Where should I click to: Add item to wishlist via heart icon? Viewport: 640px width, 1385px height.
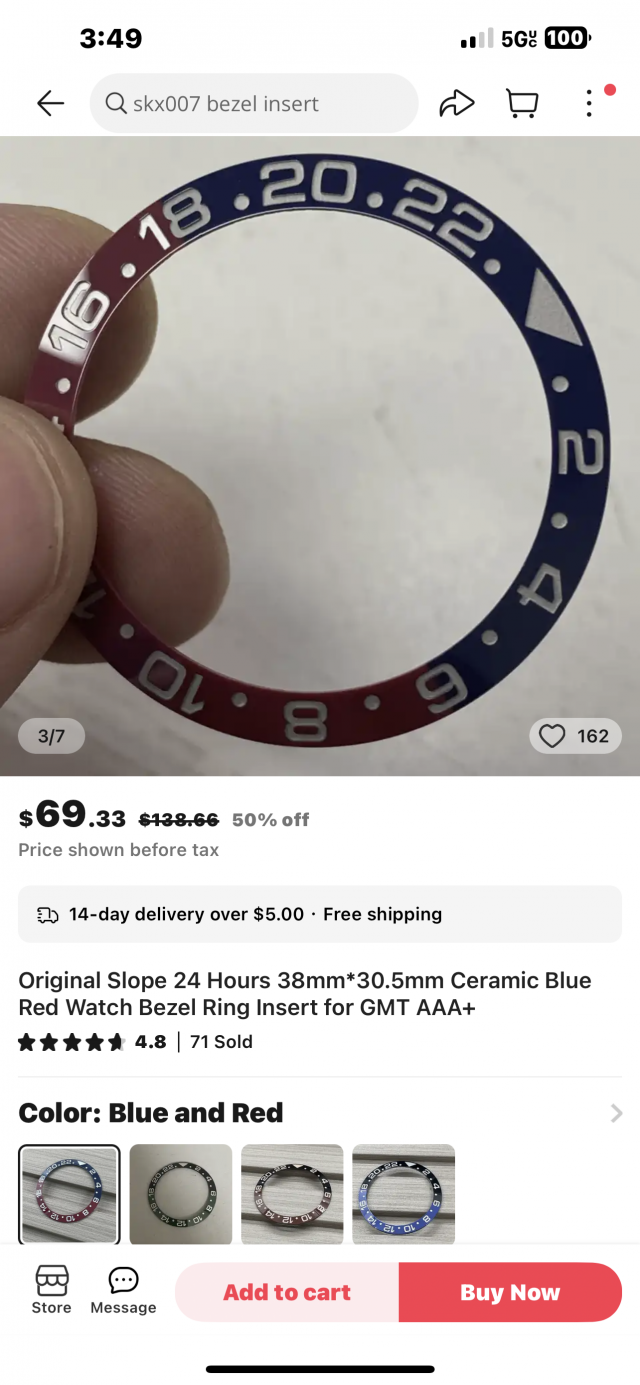coord(575,737)
